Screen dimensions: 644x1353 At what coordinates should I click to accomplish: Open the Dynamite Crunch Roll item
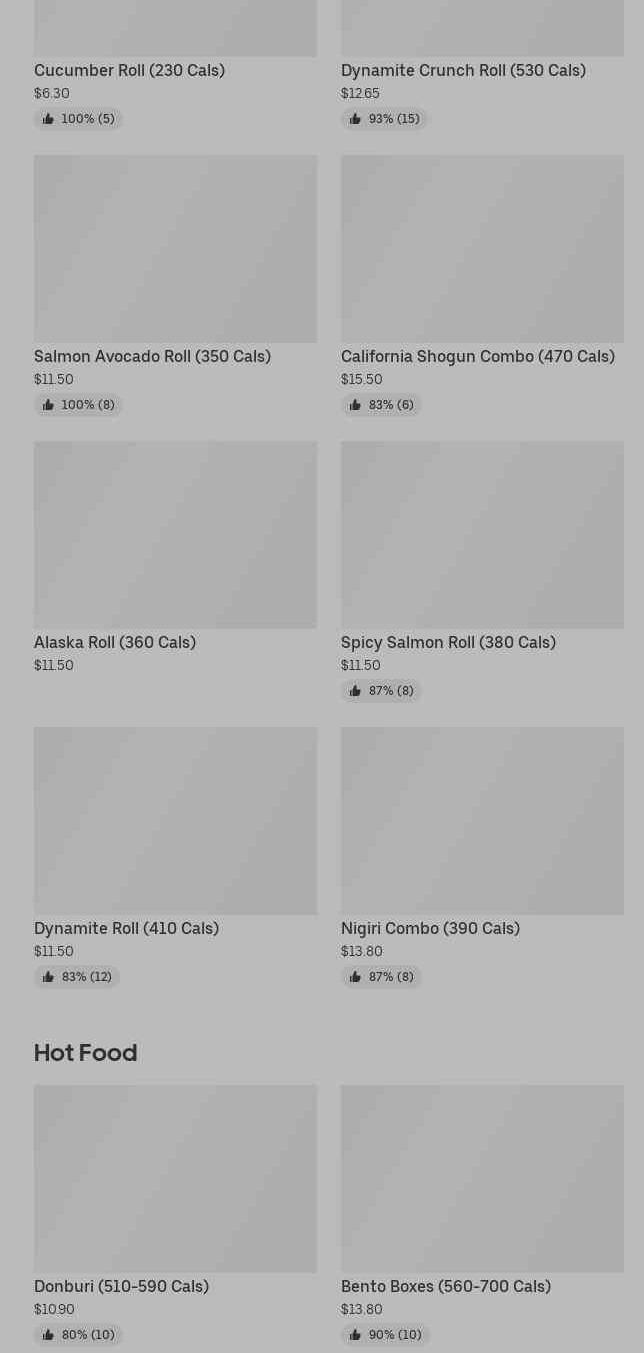482,64
